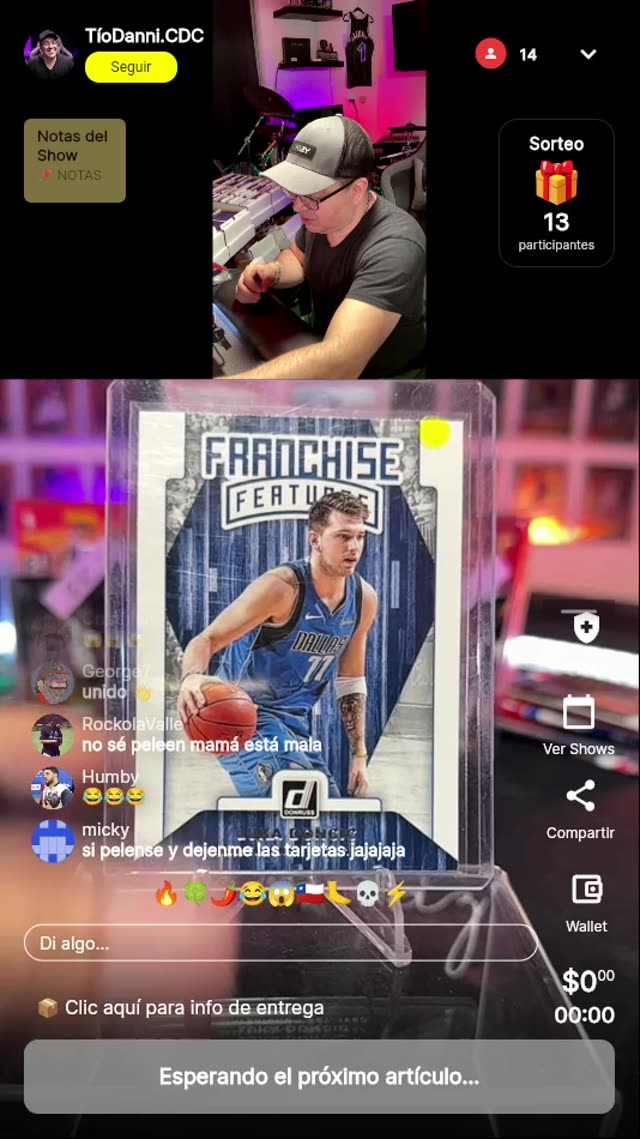640x1139 pixels.
Task: Send the lightning bolt emoji reaction
Action: tap(396, 894)
